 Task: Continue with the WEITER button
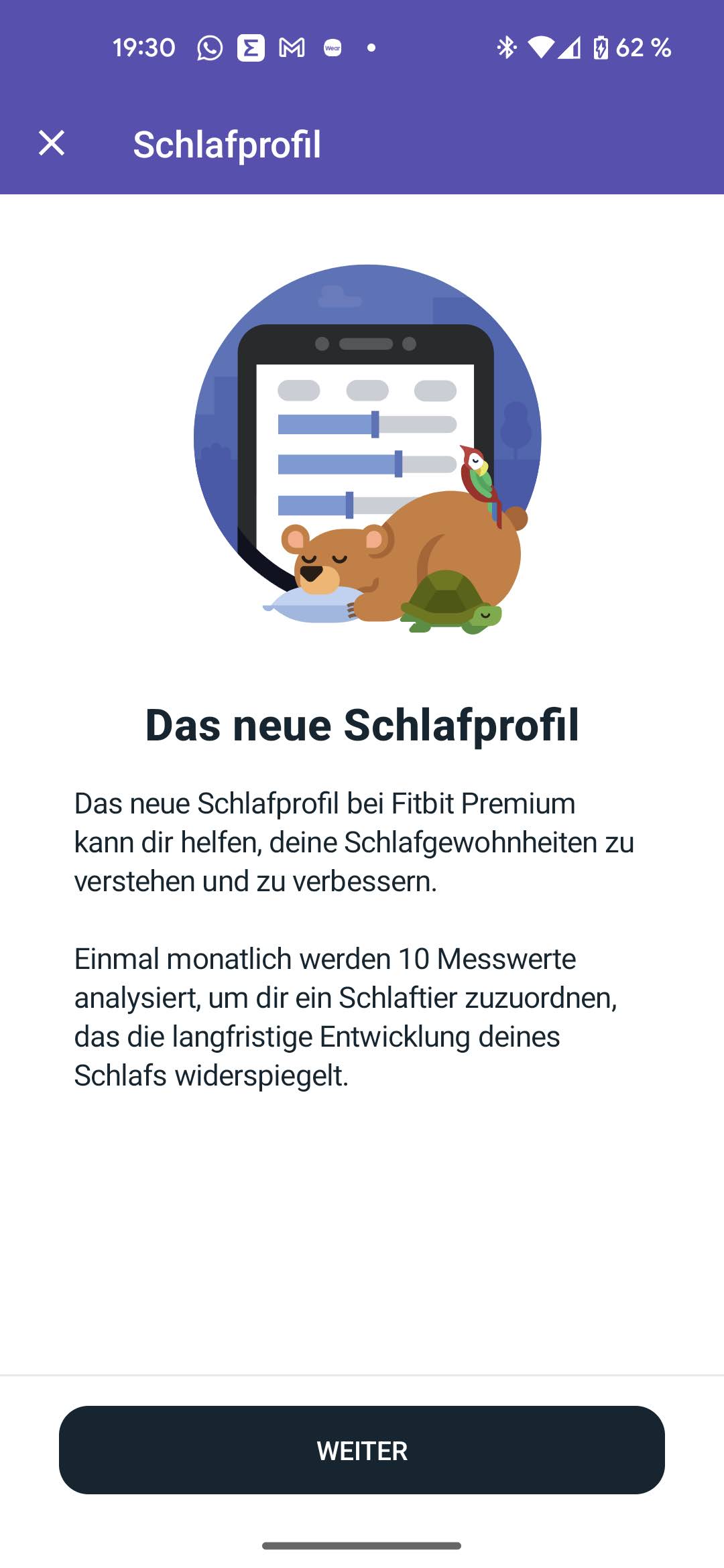pyautogui.click(x=362, y=1450)
